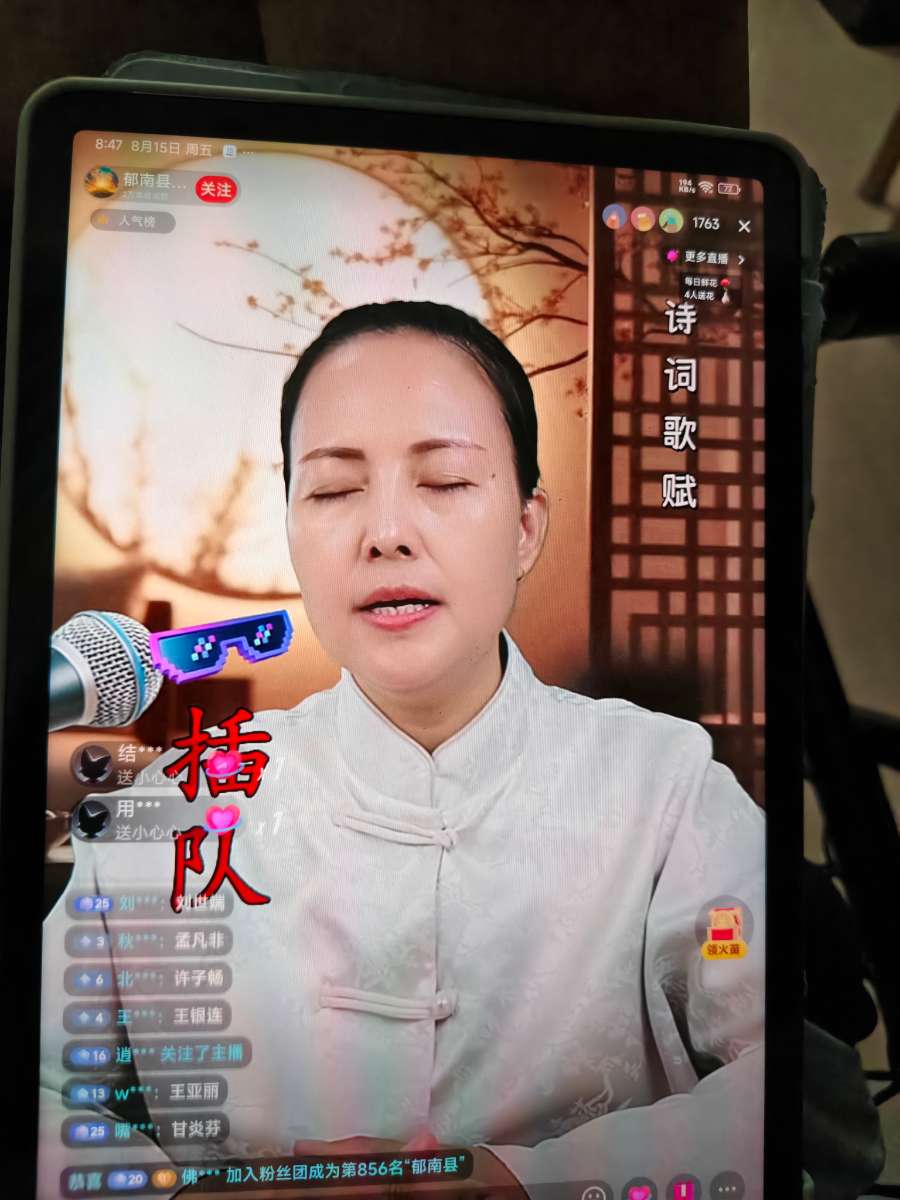
Task: View the 1763 online viewers list
Action: (x=705, y=223)
